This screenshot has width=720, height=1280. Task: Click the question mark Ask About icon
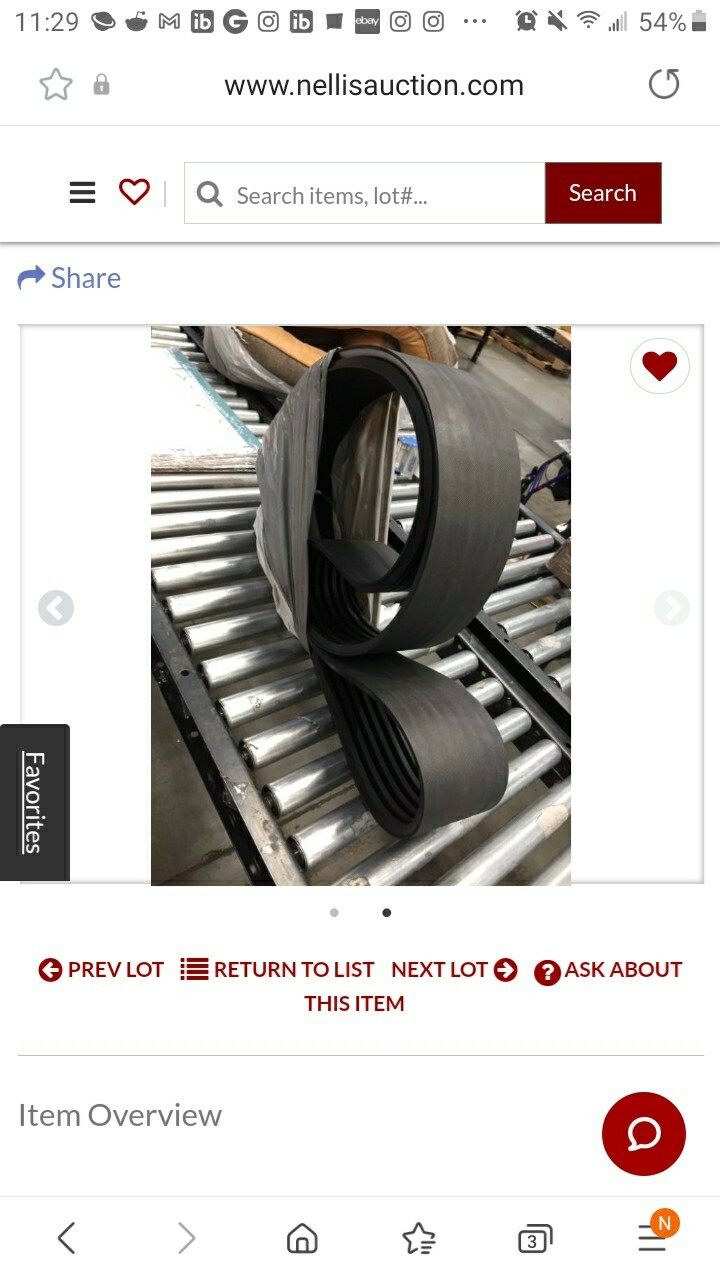pyautogui.click(x=547, y=972)
